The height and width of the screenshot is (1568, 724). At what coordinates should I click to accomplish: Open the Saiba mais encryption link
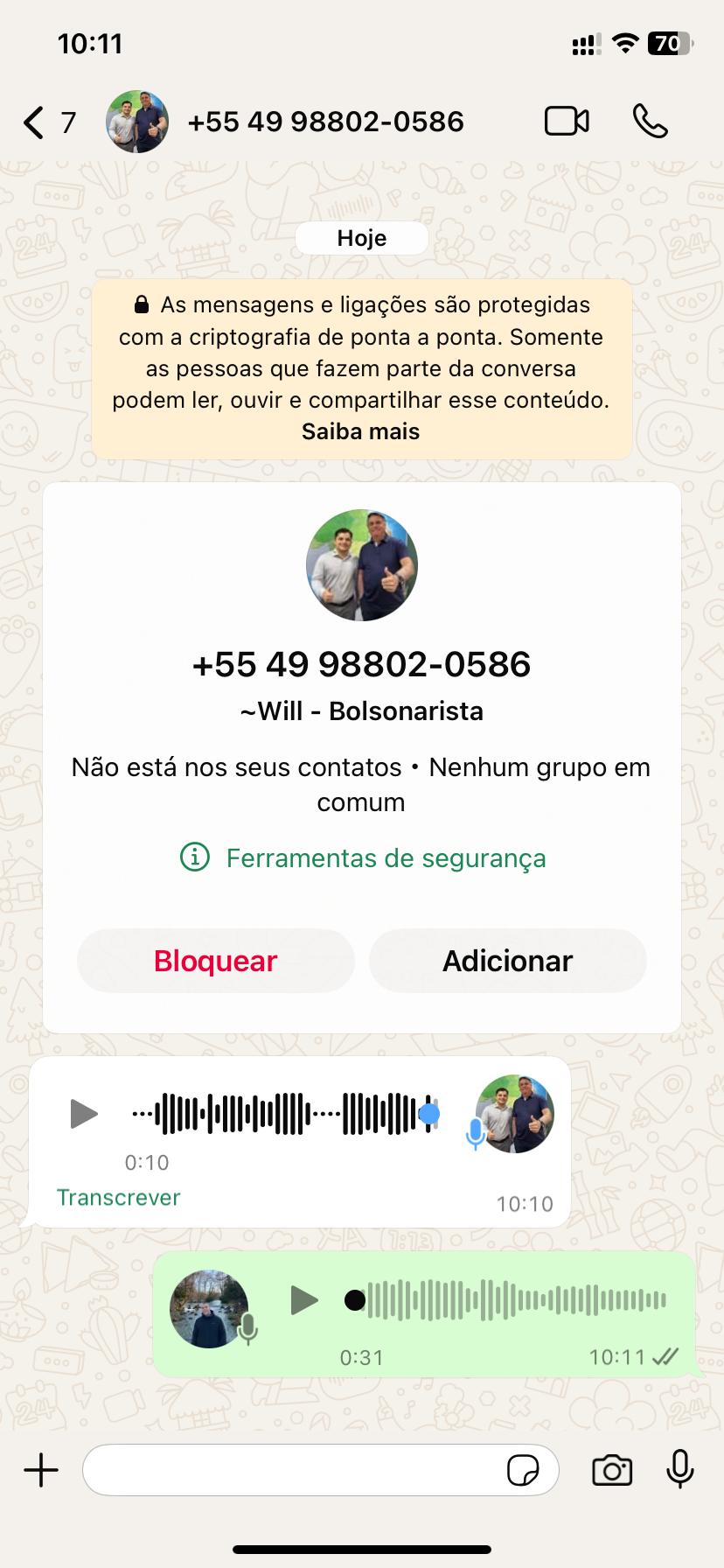coord(360,431)
